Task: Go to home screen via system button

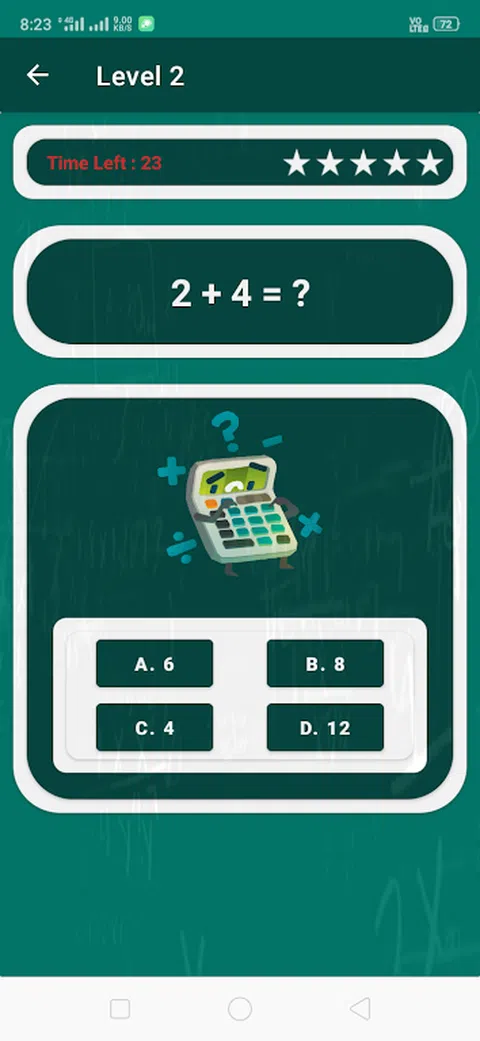Action: 240,1009
